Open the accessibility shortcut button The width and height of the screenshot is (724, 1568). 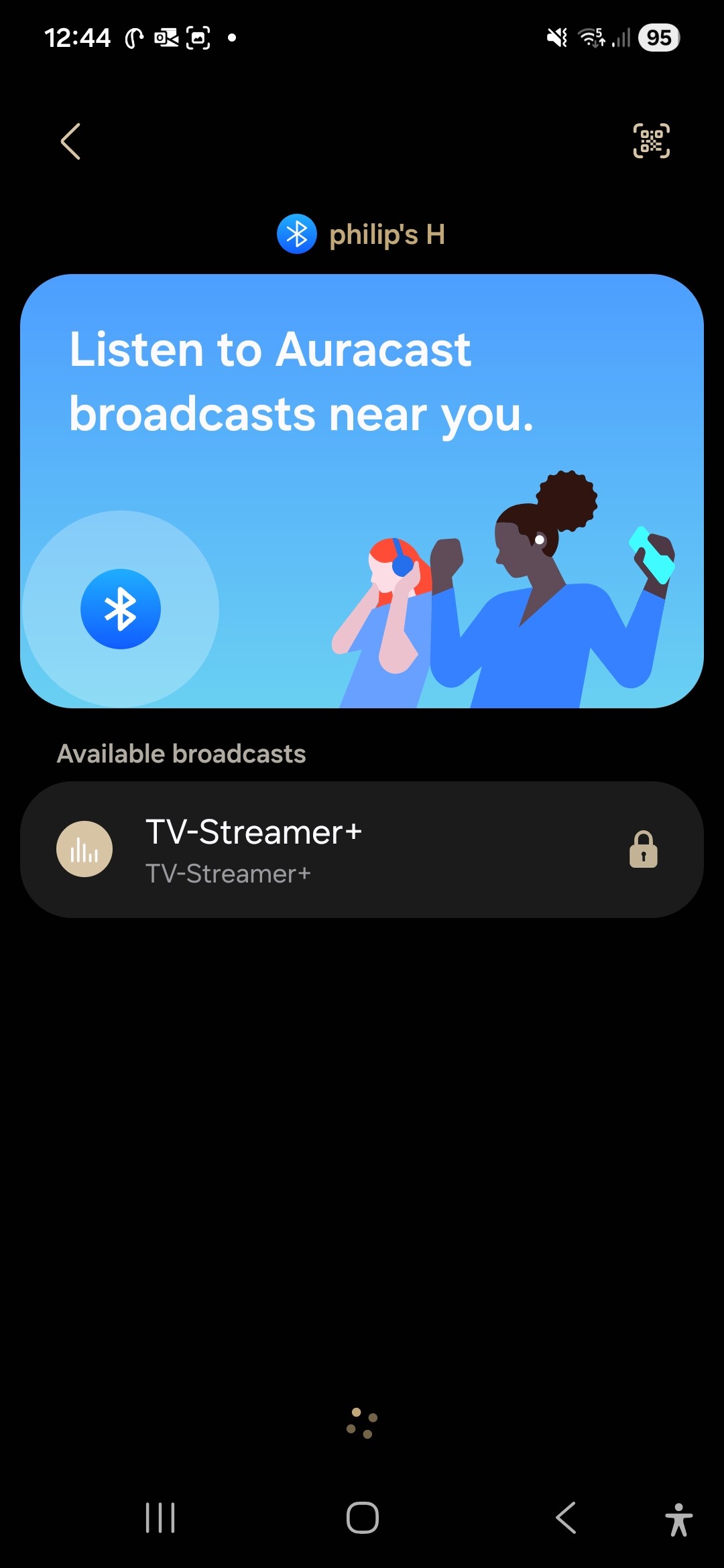point(678,1518)
